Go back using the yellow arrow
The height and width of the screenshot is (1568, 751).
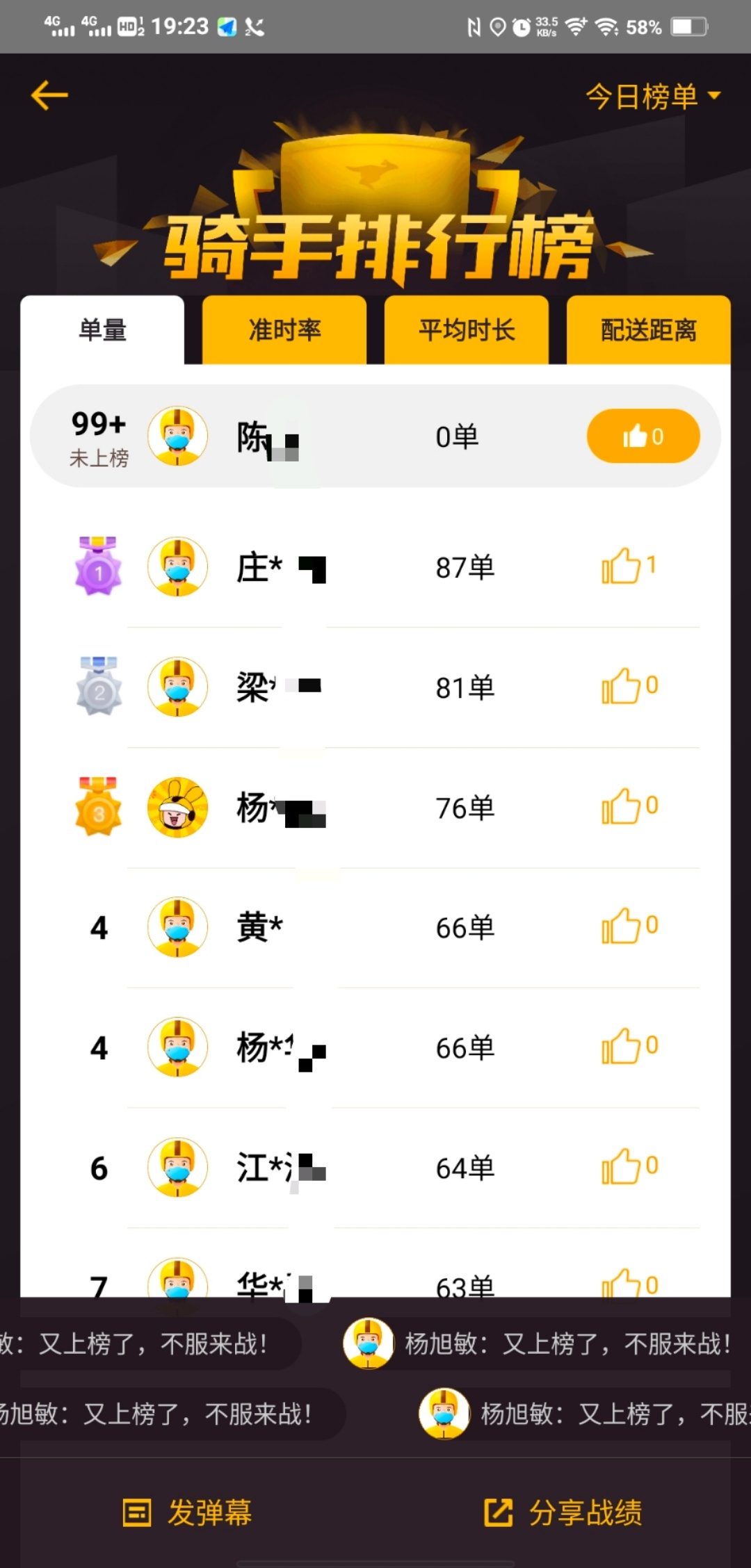tap(49, 95)
